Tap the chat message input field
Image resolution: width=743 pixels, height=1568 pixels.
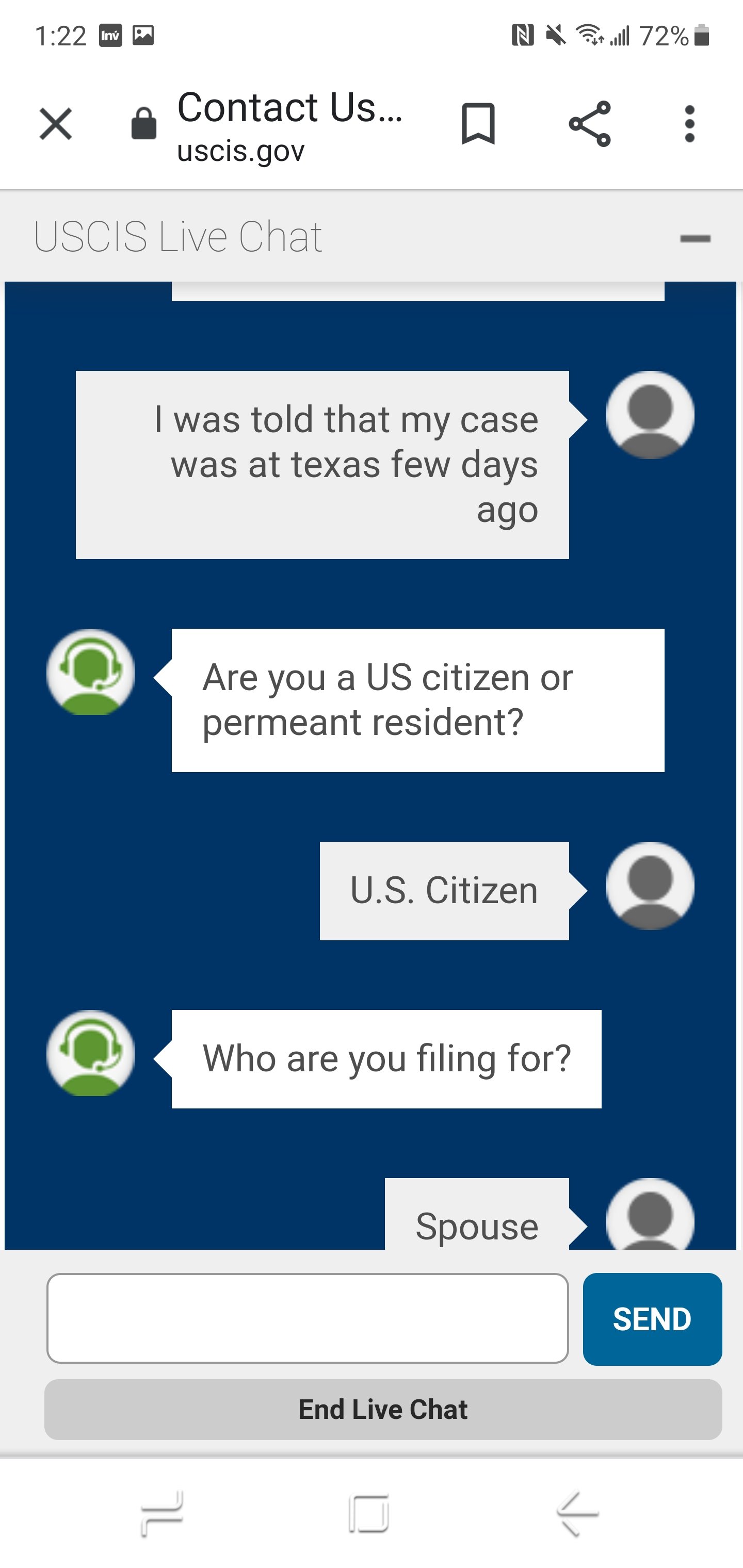click(x=308, y=1318)
